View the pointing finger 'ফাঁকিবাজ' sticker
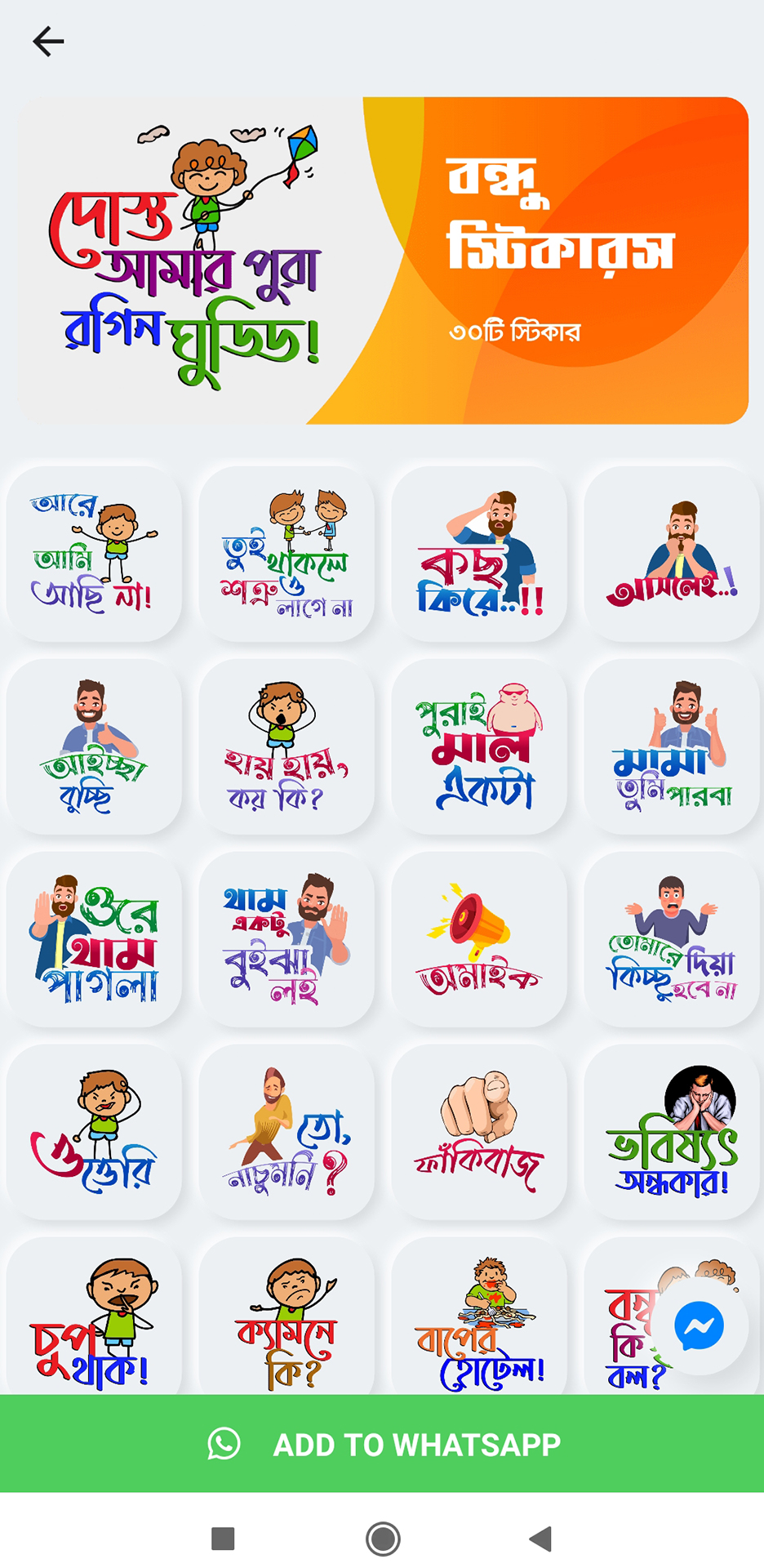Screen dimensions: 764x1568 (479, 1132)
